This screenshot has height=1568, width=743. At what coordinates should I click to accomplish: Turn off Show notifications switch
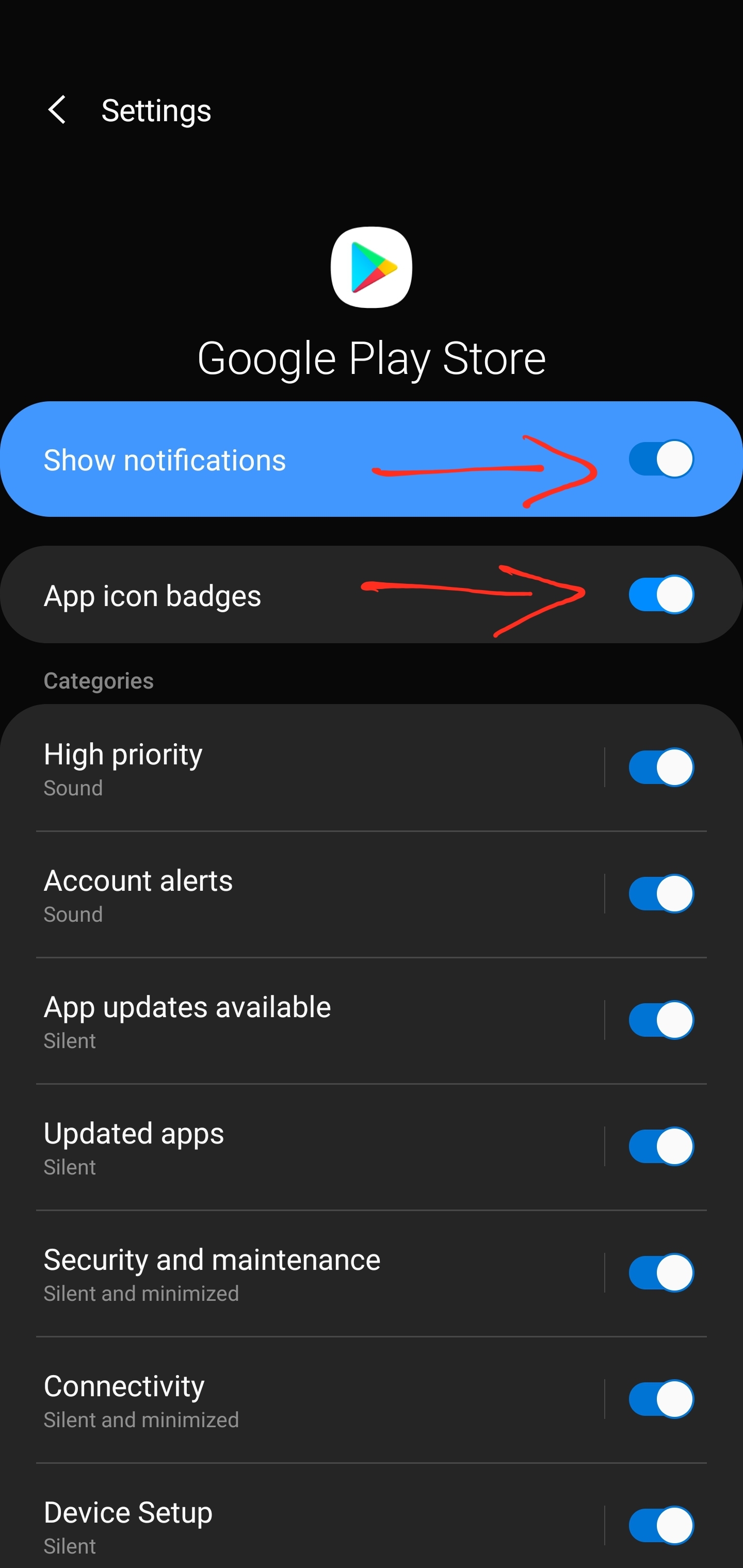click(661, 459)
